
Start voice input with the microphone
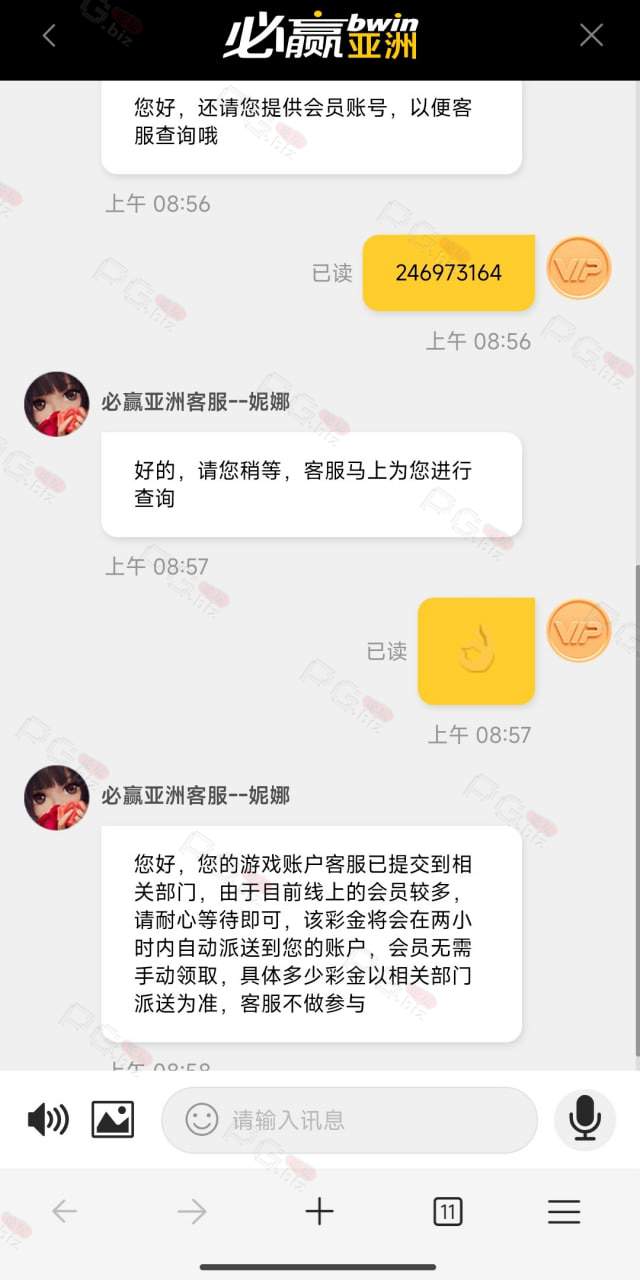pyautogui.click(x=585, y=1120)
